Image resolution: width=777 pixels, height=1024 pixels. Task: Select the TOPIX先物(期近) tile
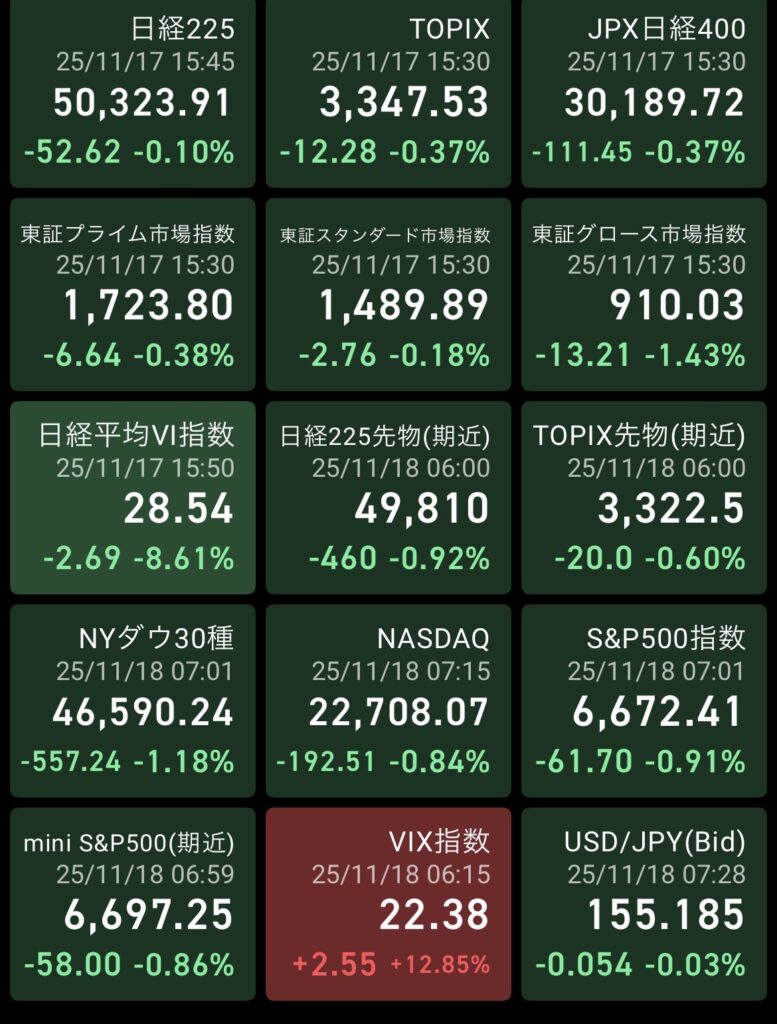click(x=644, y=497)
